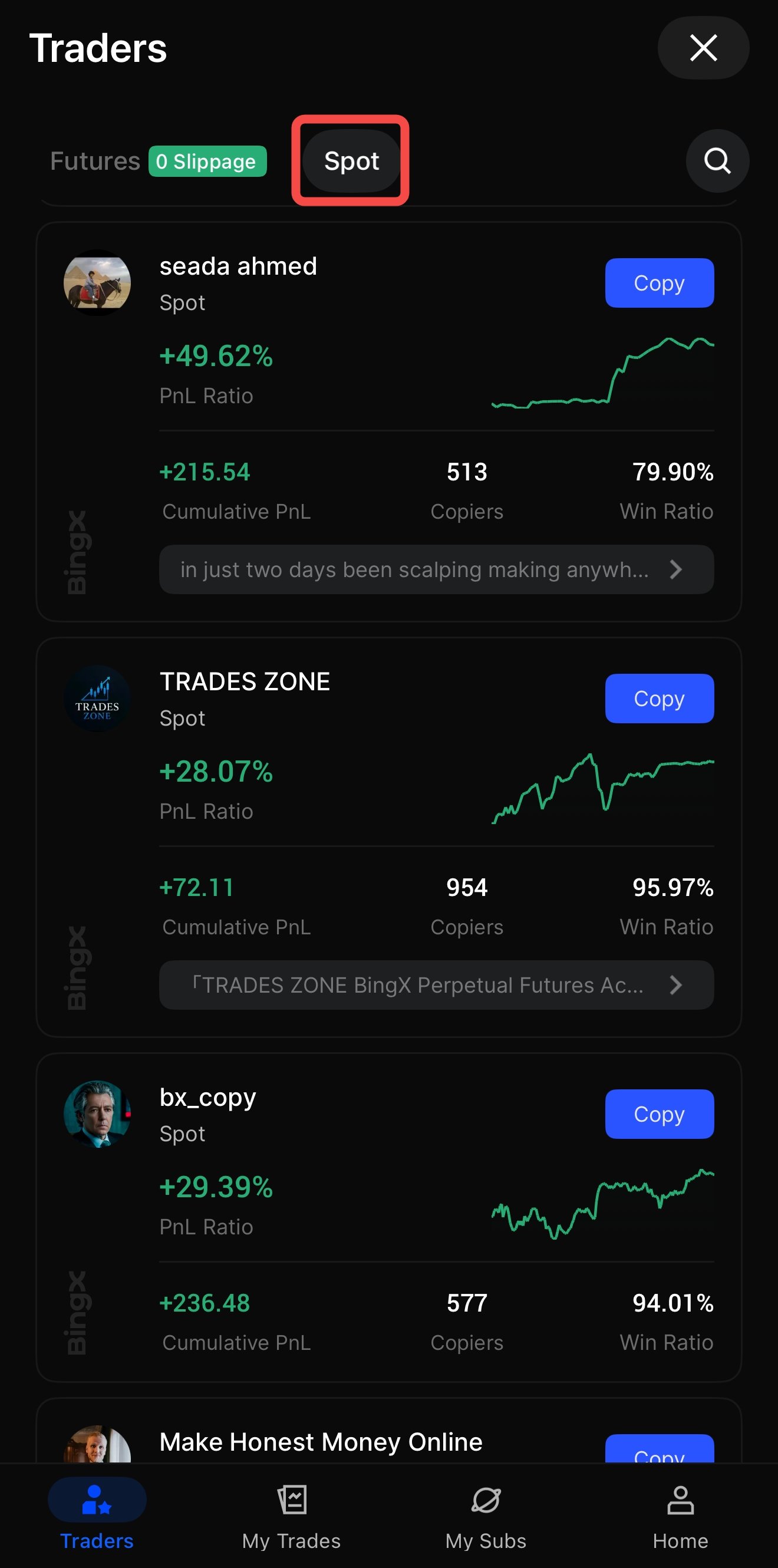Copy trader seada ahmed
The width and height of the screenshot is (778, 1568).
point(659,283)
